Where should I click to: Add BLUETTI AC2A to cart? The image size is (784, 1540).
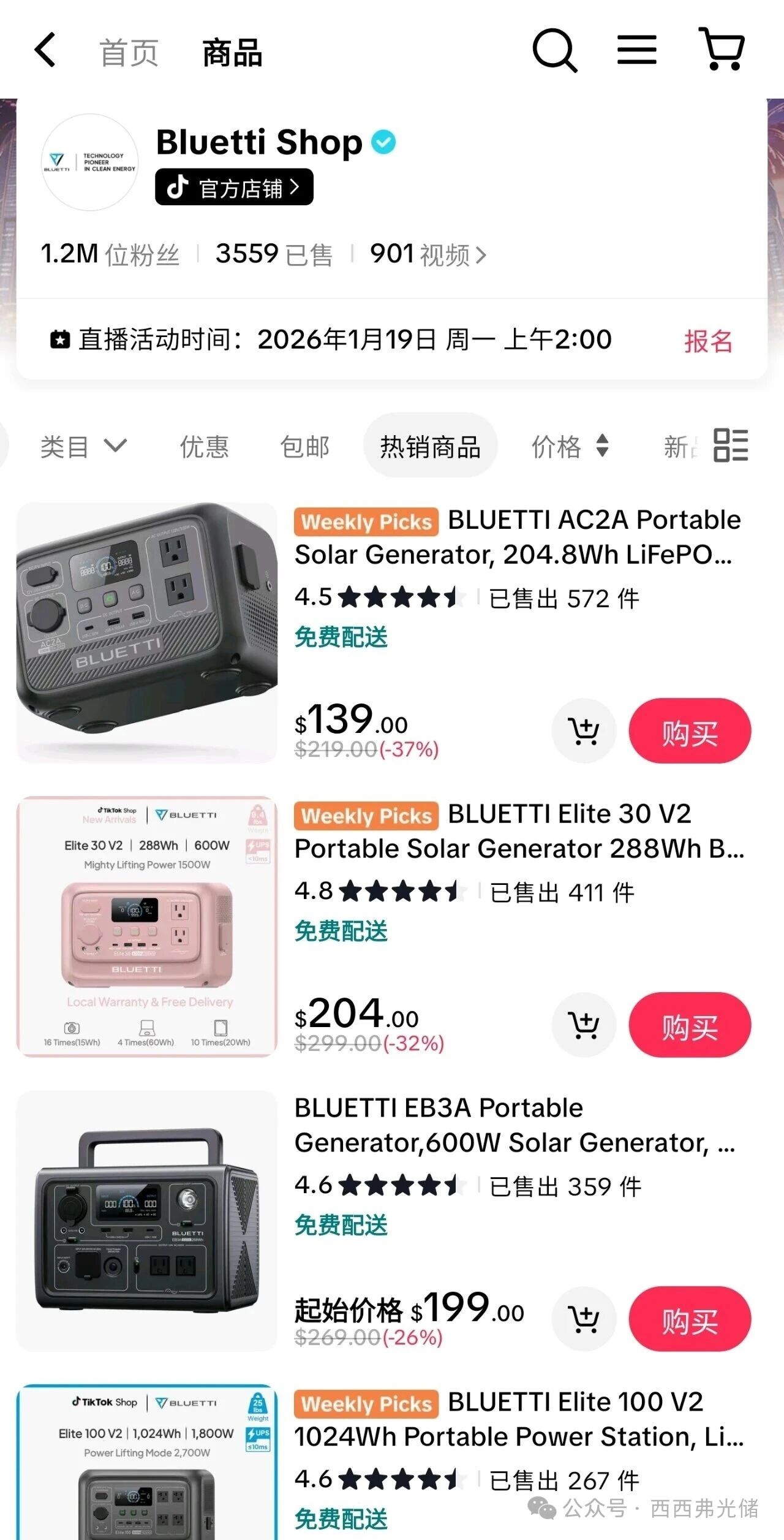click(584, 730)
